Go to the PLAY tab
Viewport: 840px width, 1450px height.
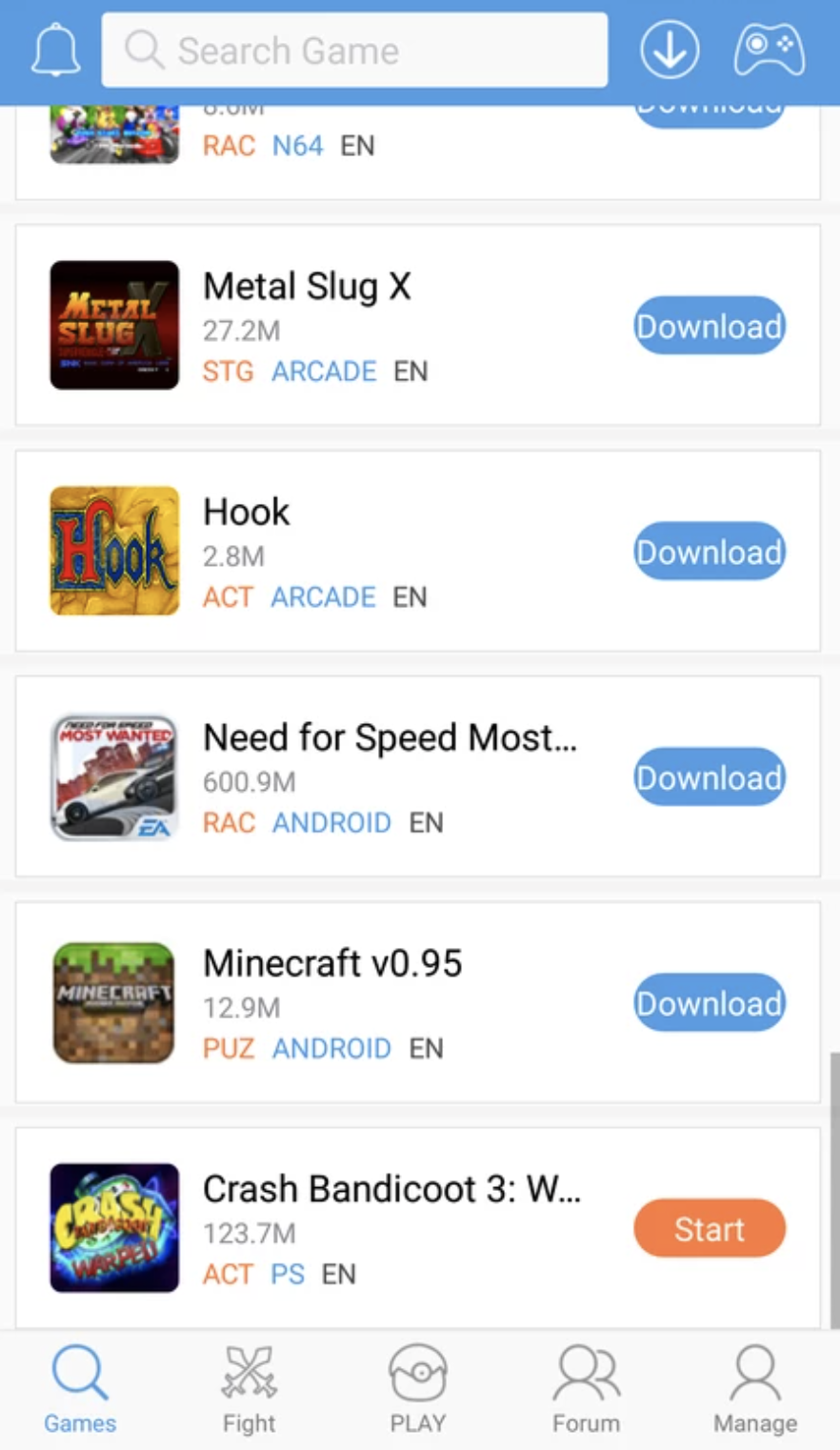pos(418,1389)
